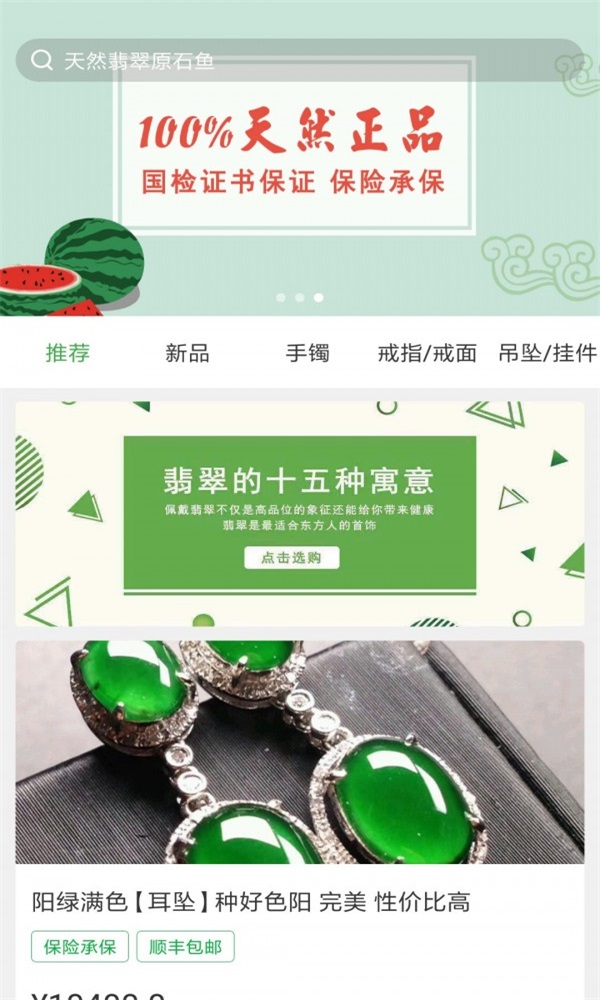
Task: Select the 戒指/戒面 tab
Action: tap(427, 353)
